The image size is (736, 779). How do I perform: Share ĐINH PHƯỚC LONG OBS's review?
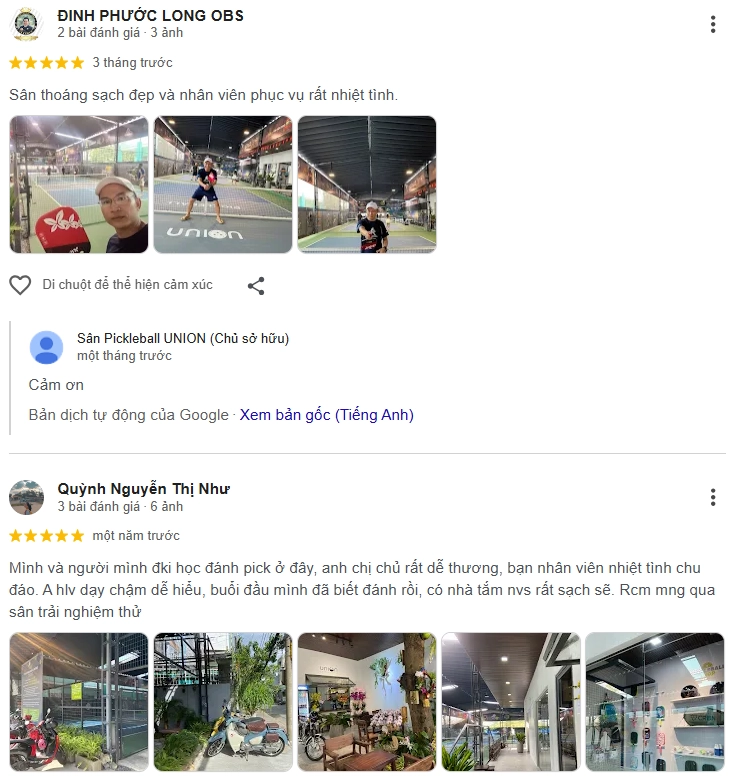(x=256, y=286)
